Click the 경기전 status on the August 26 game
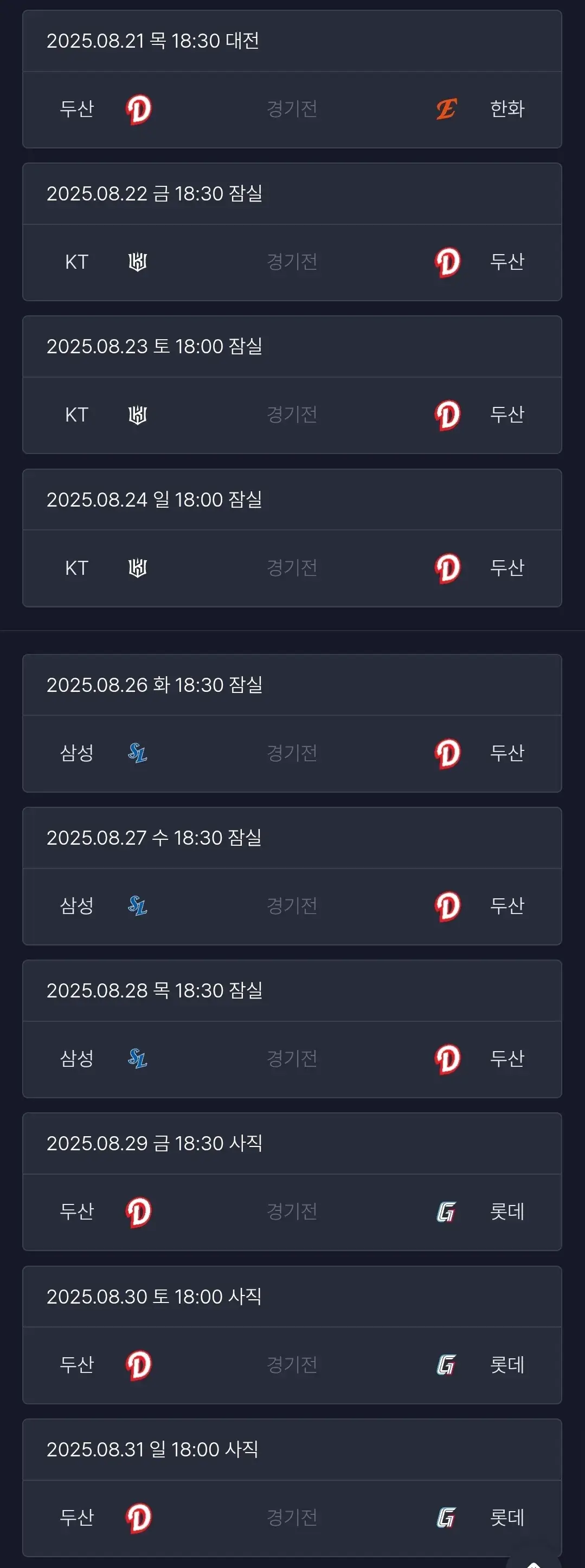Screen dimensions: 585x1568 coord(293,753)
